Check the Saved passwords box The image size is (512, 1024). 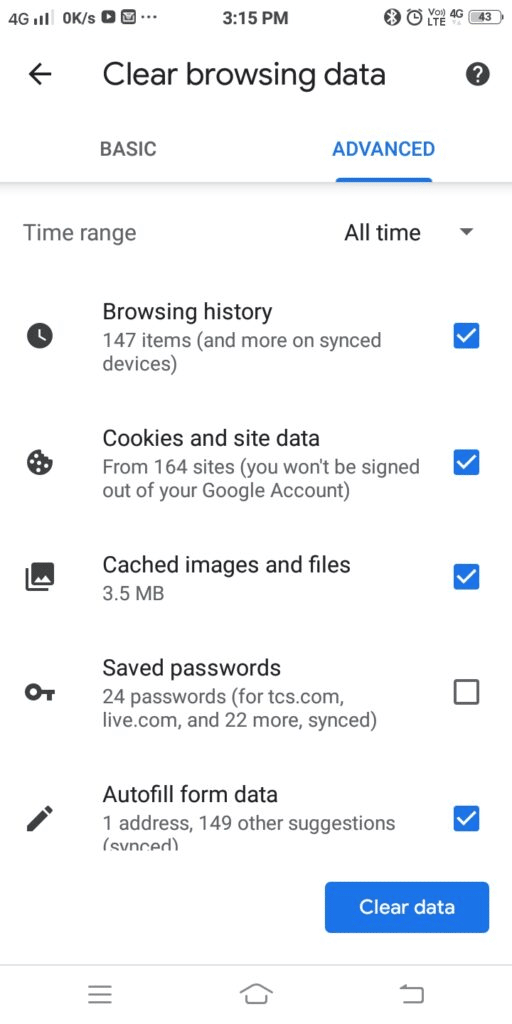[466, 692]
